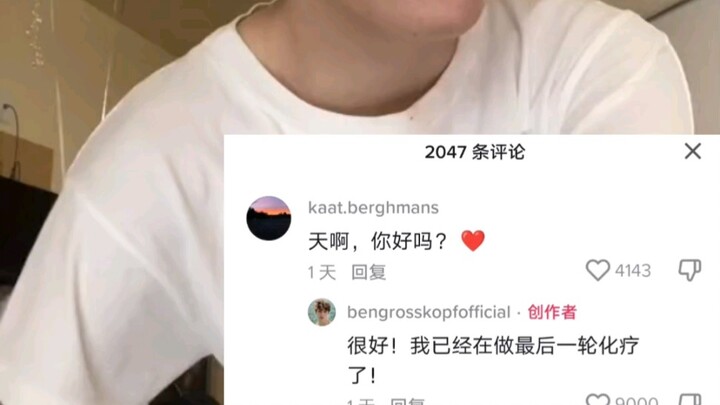Viewport: 720px width, 405px height.
Task: Like kaat.berghmans' comment
Action: [x=598, y=270]
